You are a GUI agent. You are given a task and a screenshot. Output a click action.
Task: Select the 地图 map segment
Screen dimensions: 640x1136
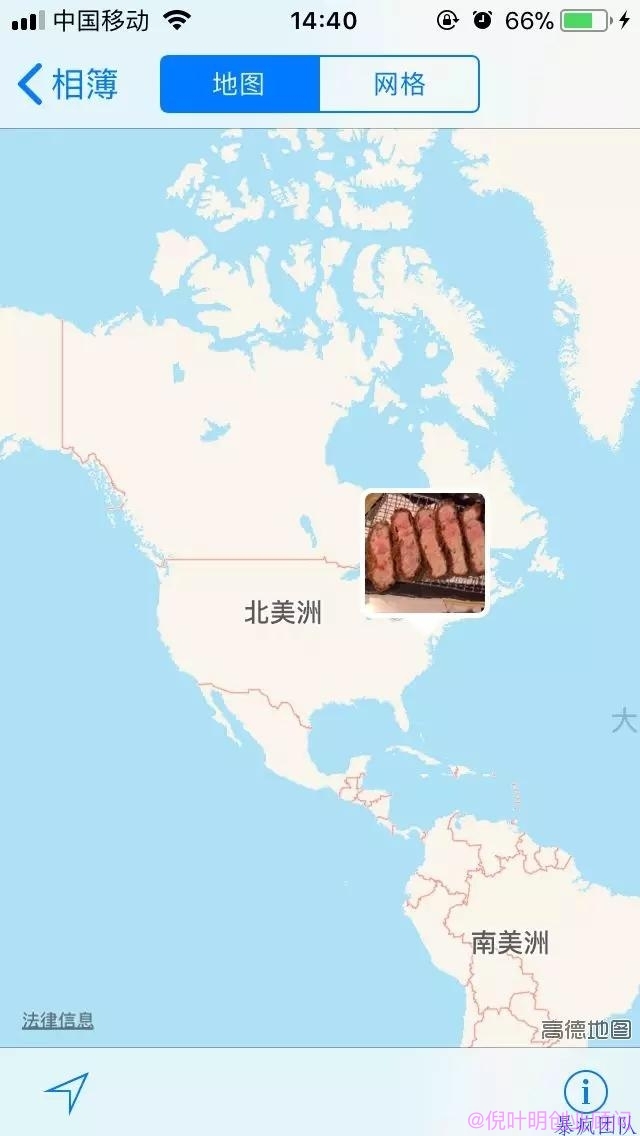pos(239,84)
